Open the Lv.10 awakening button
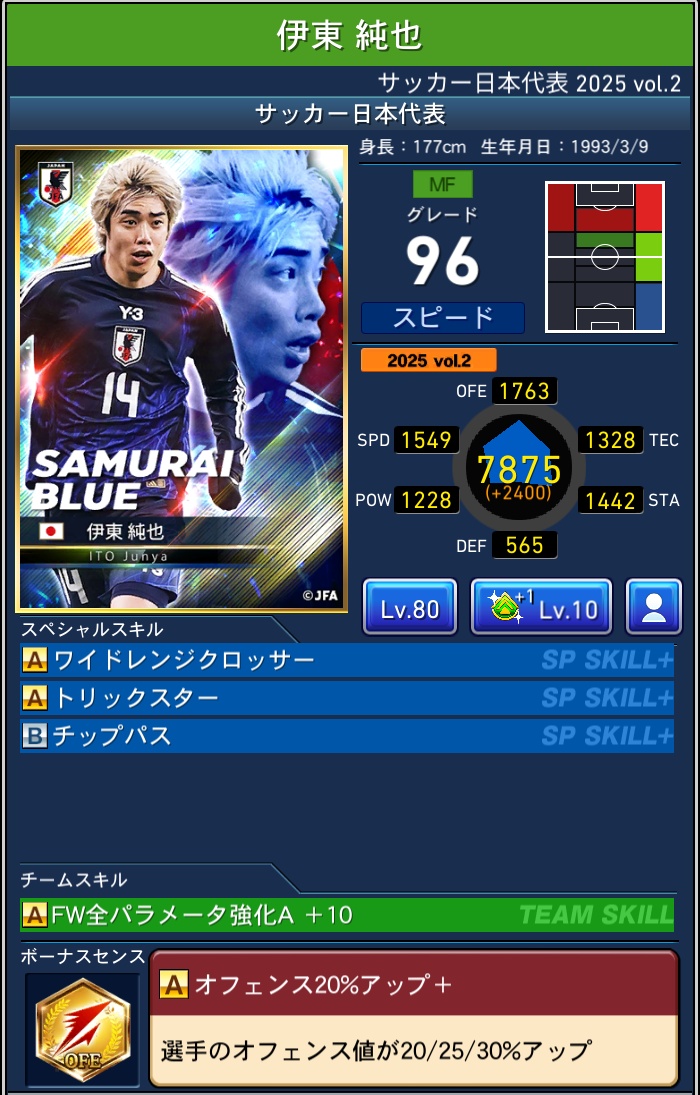Image resolution: width=700 pixels, height=1095 pixels. (541, 608)
